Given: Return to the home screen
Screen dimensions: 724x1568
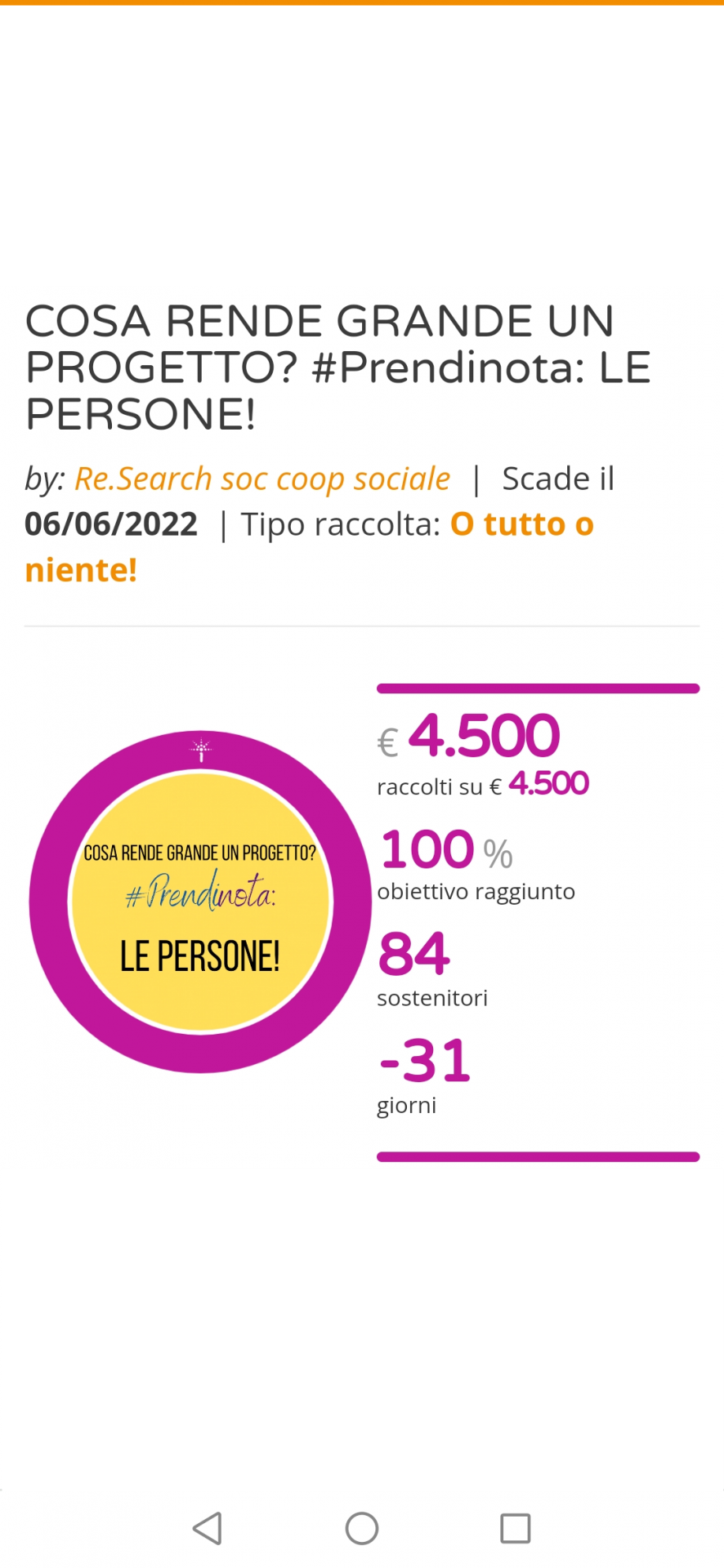Looking at the screenshot, I should [x=362, y=1528].
